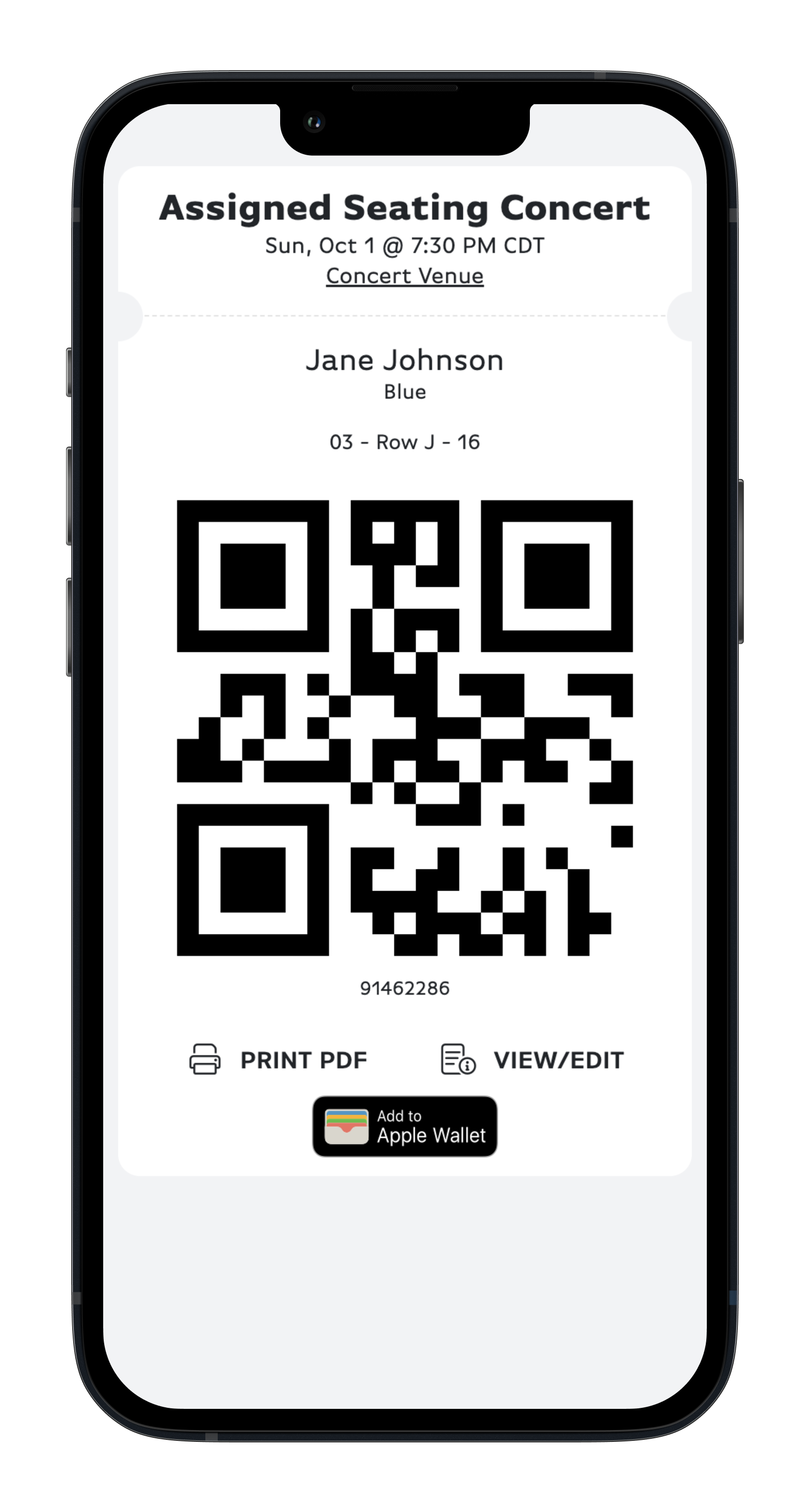Open View/Edit ticket details

coord(532,1060)
